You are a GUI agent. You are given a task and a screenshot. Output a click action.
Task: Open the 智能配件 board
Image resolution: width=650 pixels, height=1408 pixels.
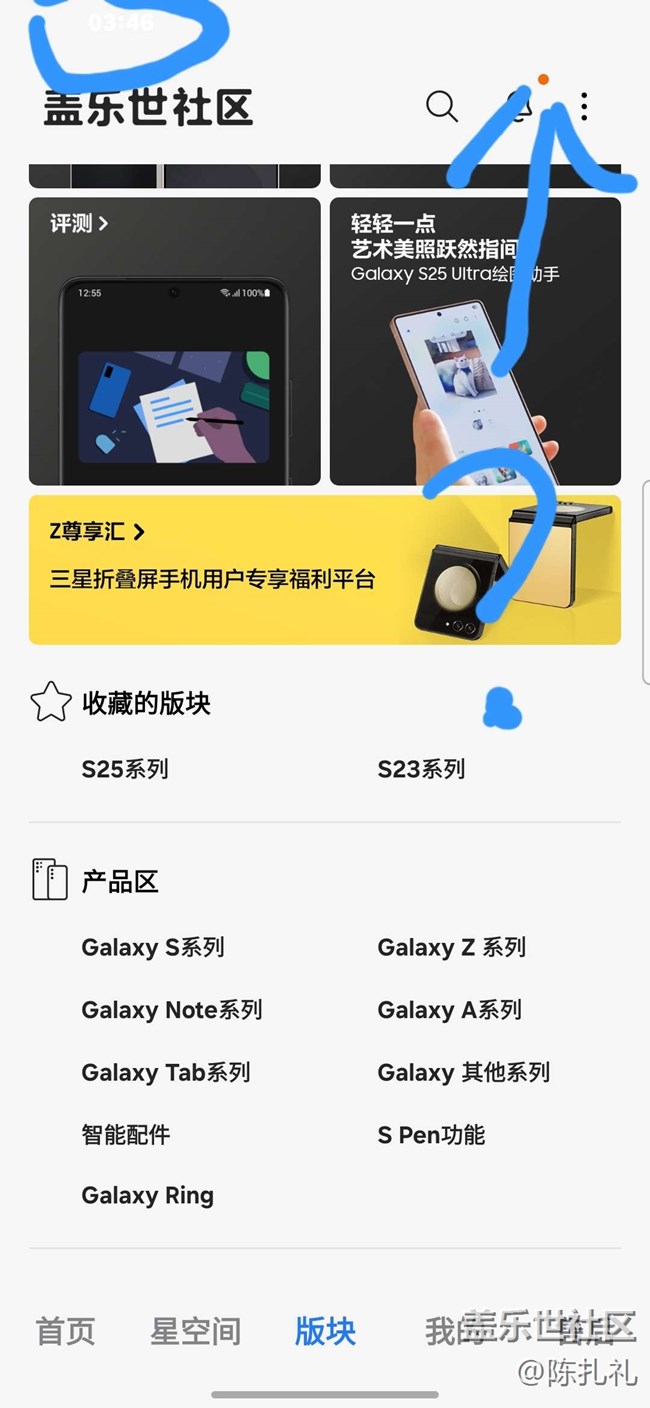click(126, 1134)
